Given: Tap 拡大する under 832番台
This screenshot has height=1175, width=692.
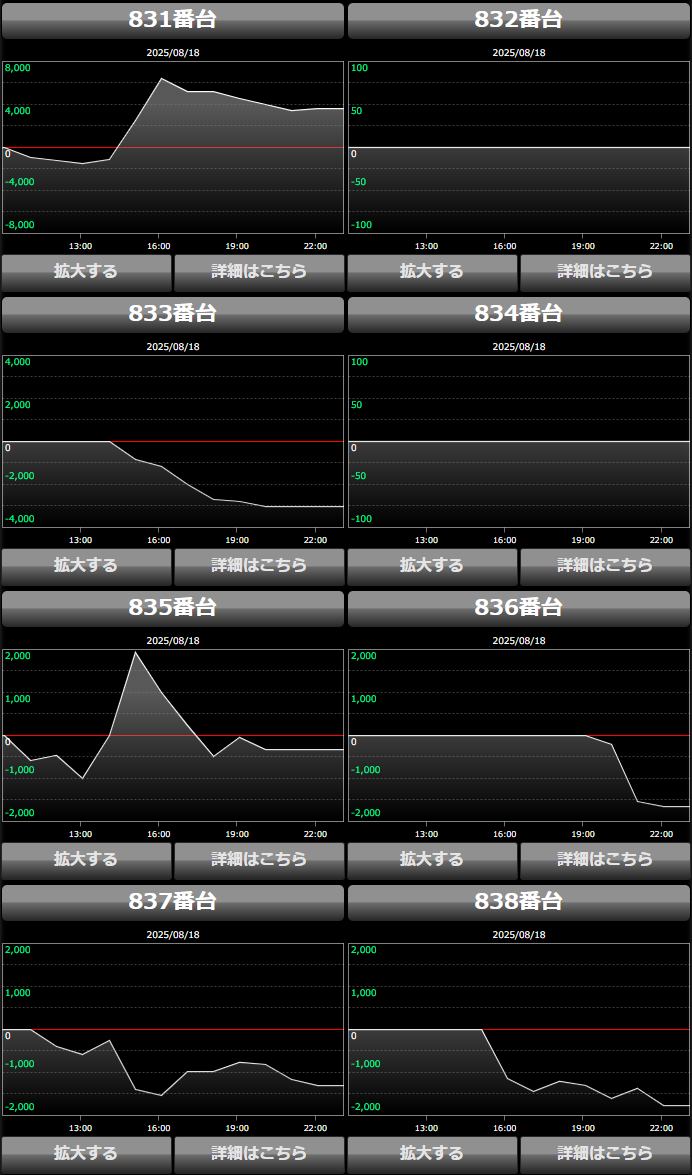Looking at the screenshot, I should coord(432,272).
